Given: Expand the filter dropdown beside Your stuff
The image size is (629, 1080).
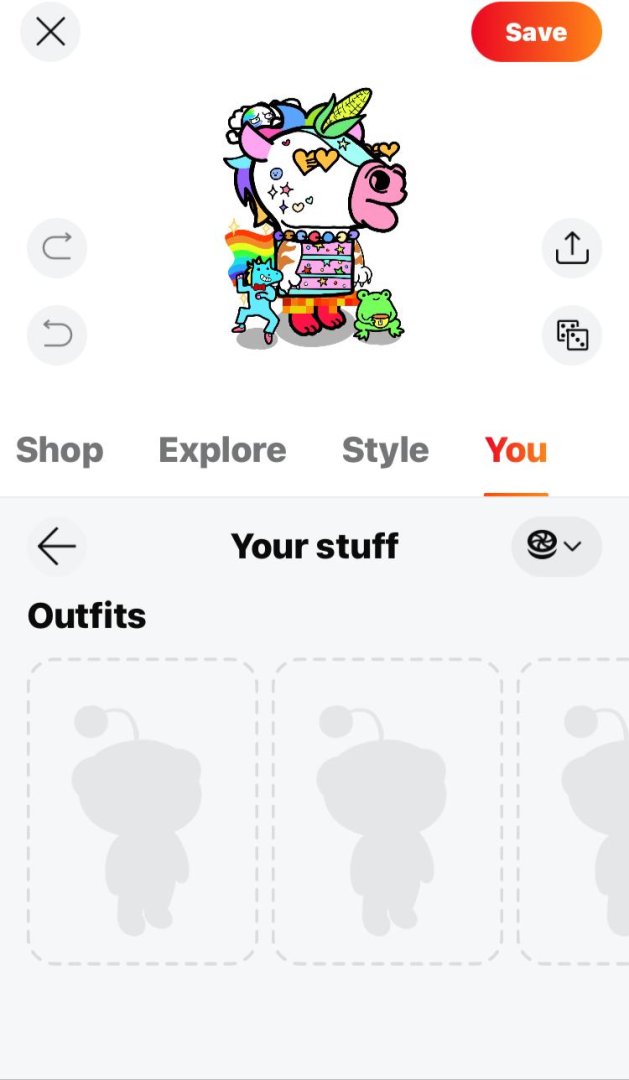Looking at the screenshot, I should click(x=556, y=546).
